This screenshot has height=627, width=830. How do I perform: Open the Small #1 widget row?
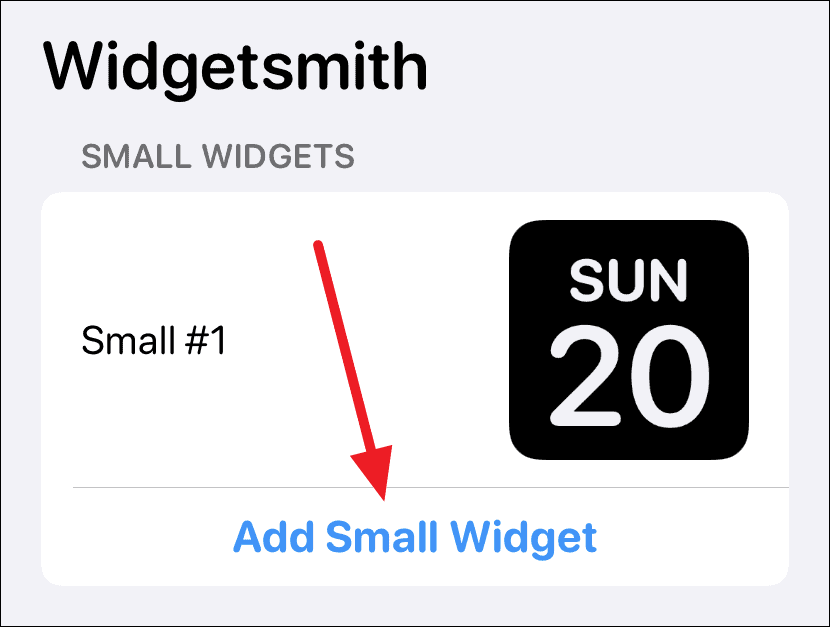pyautogui.click(x=154, y=342)
